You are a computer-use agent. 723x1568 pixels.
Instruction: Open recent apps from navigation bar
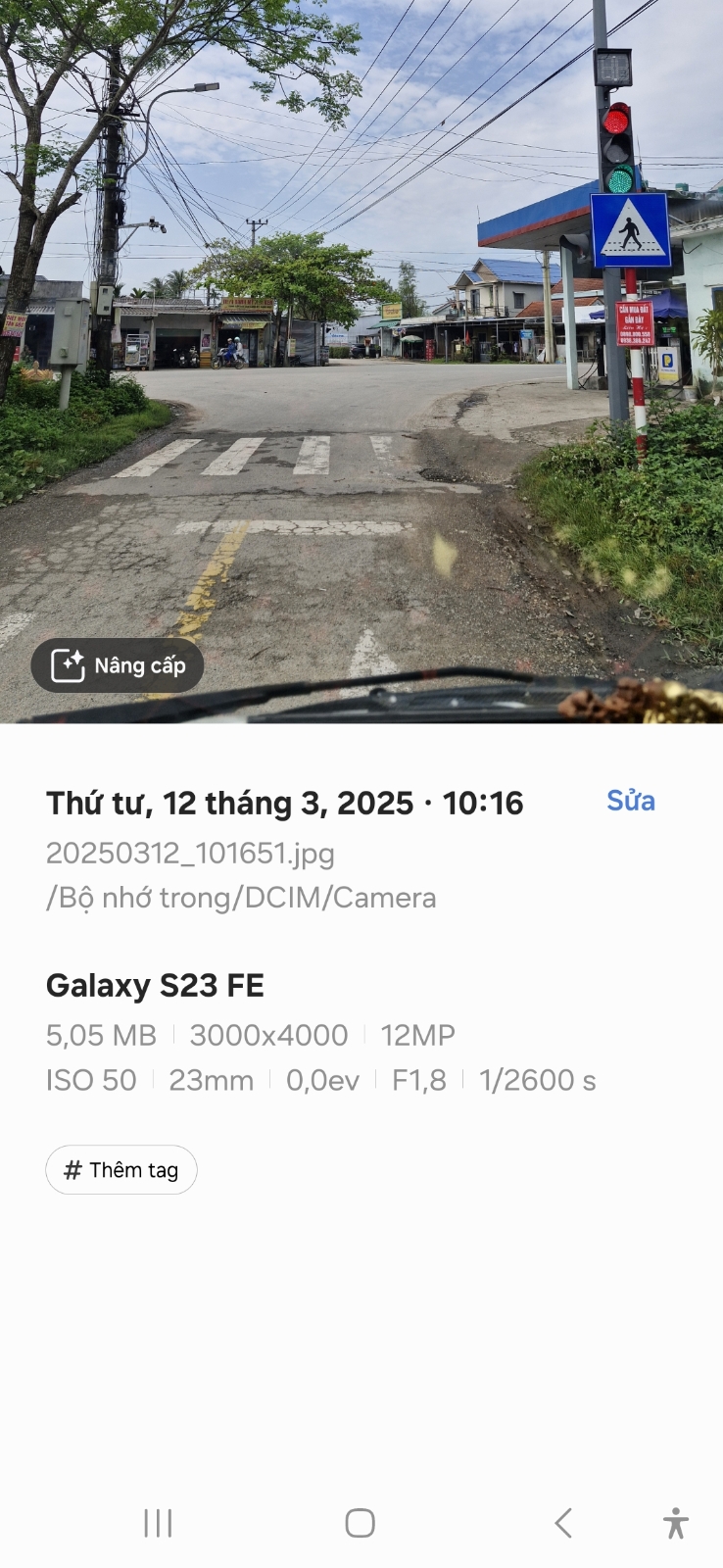pyautogui.click(x=158, y=1523)
